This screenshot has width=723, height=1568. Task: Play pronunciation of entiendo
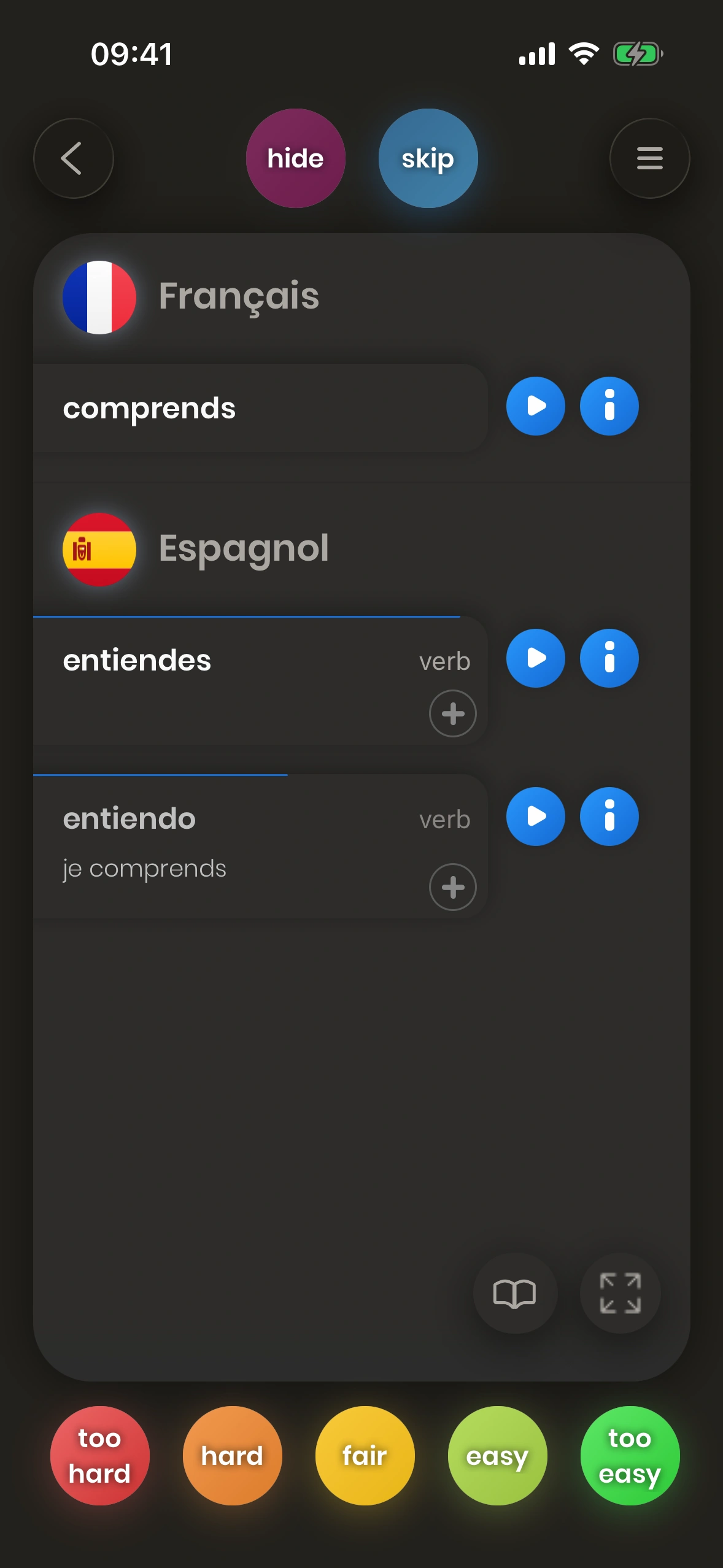tap(535, 817)
